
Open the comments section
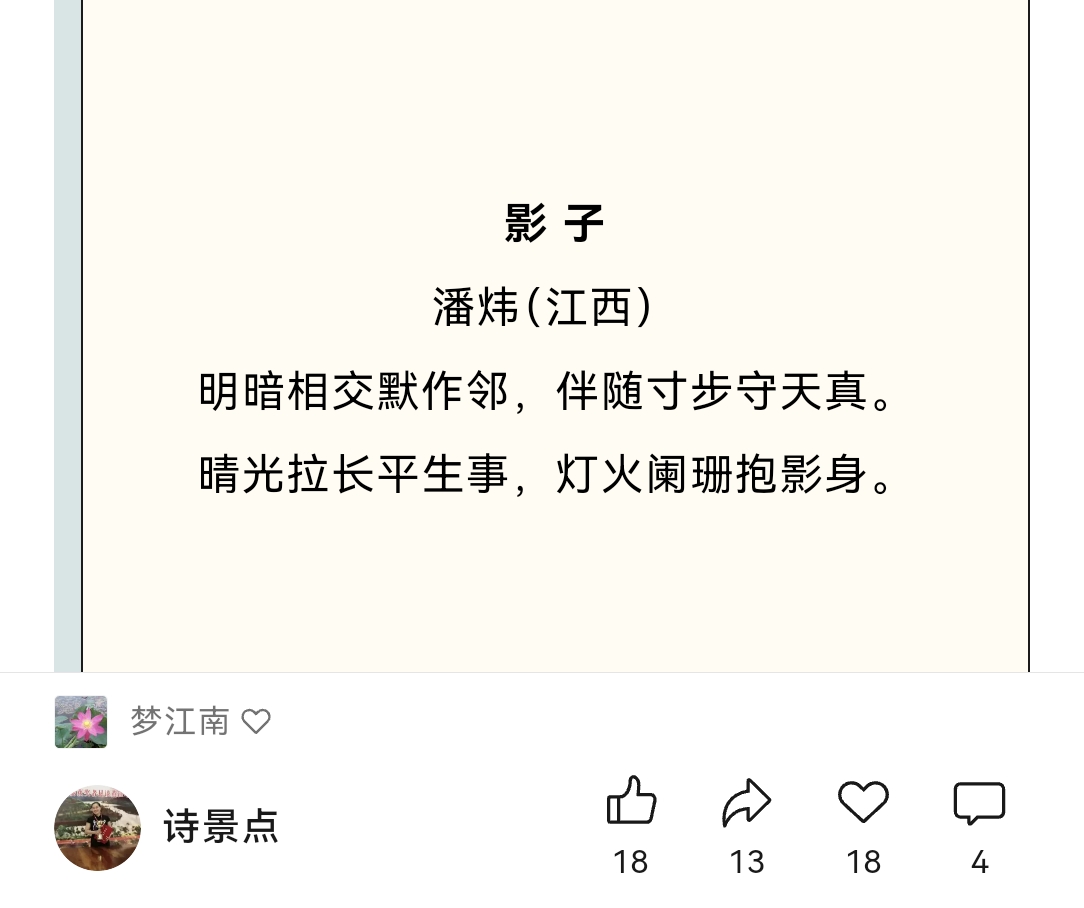[979, 803]
